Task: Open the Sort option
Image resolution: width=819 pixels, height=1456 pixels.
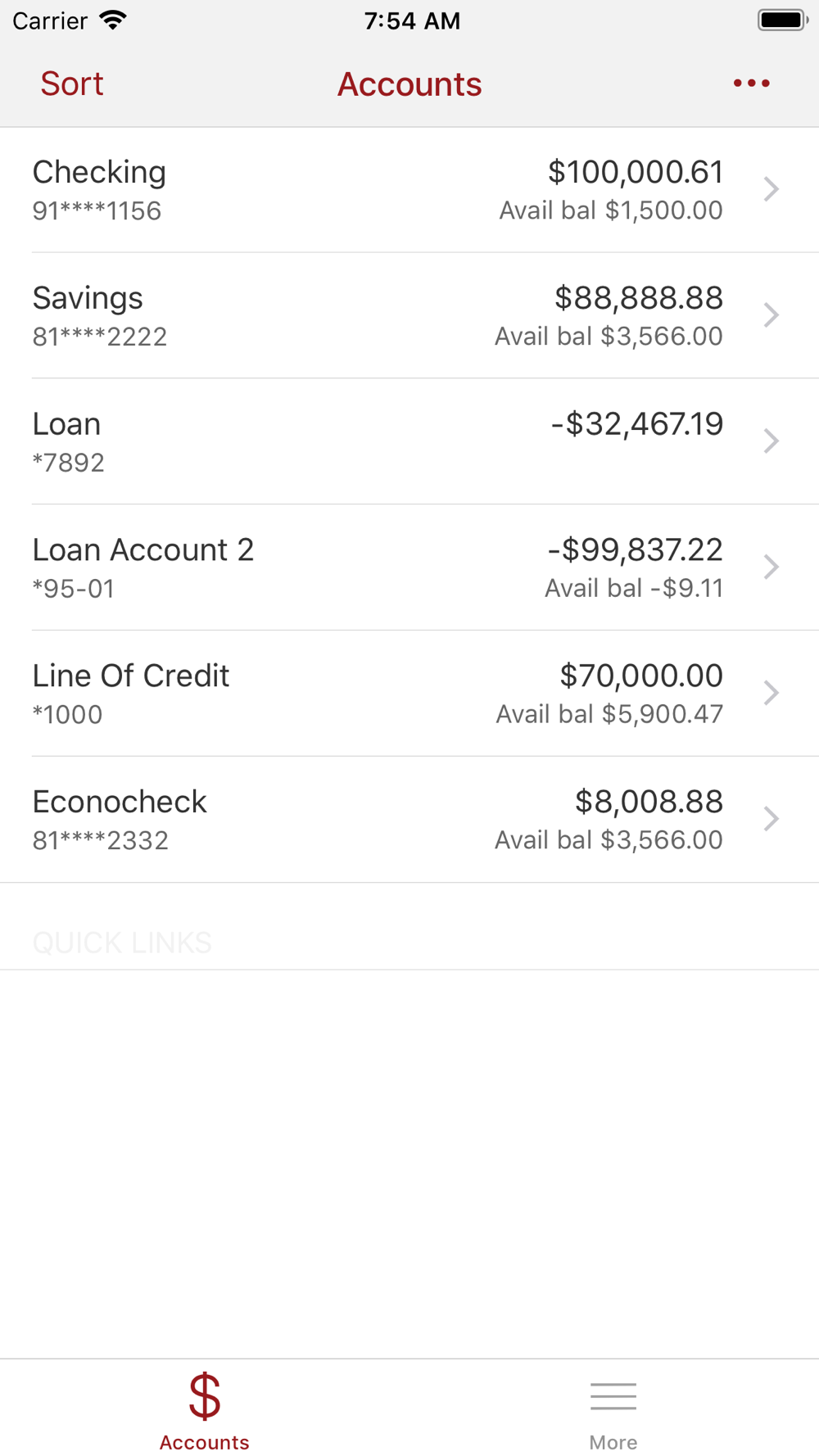Action: 72,84
